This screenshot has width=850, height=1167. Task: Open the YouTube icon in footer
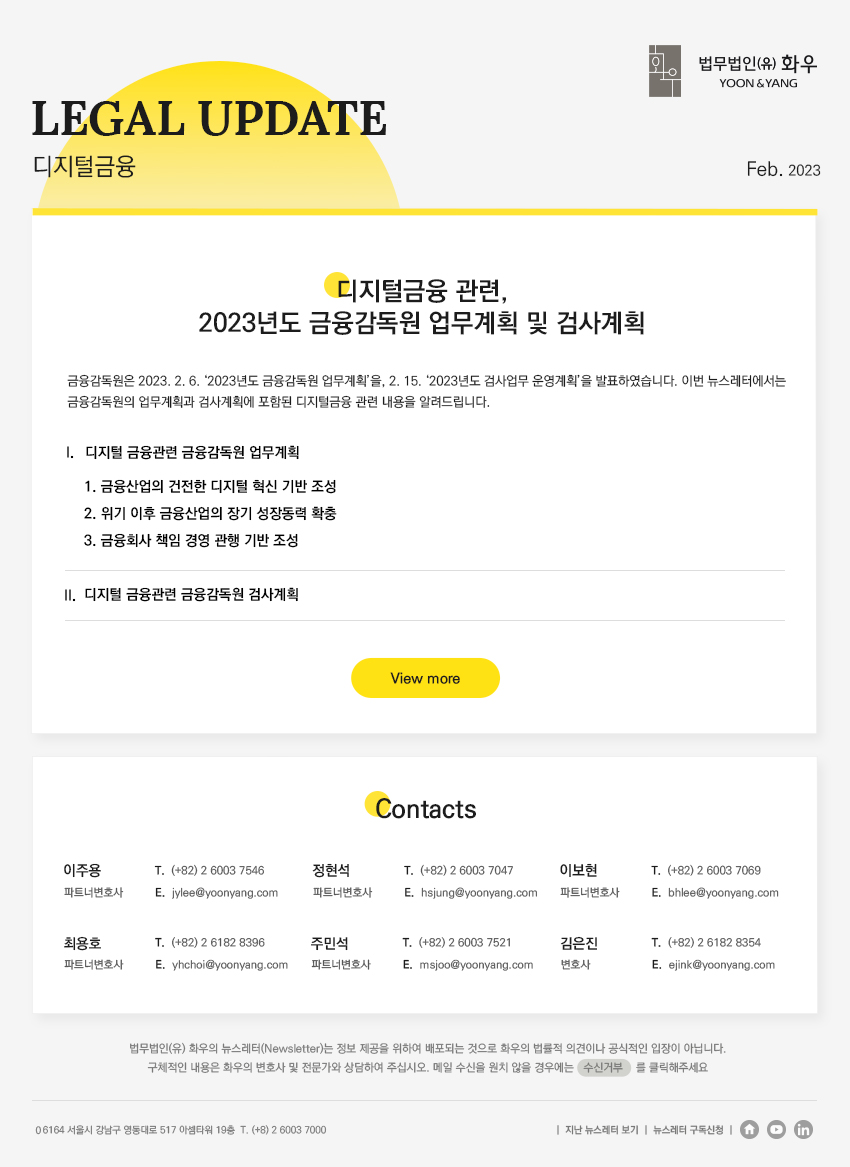776,1130
